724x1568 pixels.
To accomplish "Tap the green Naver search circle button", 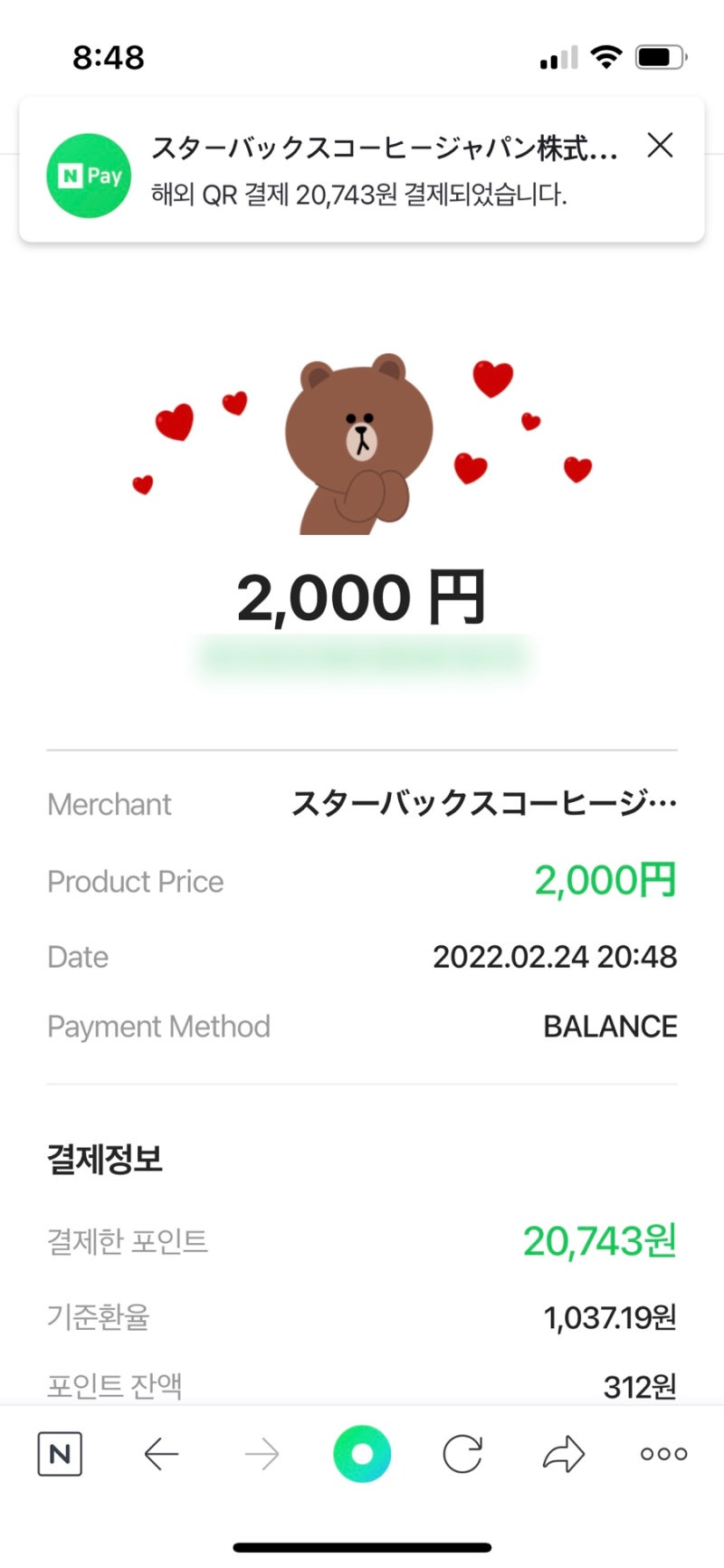I will pos(362,1454).
